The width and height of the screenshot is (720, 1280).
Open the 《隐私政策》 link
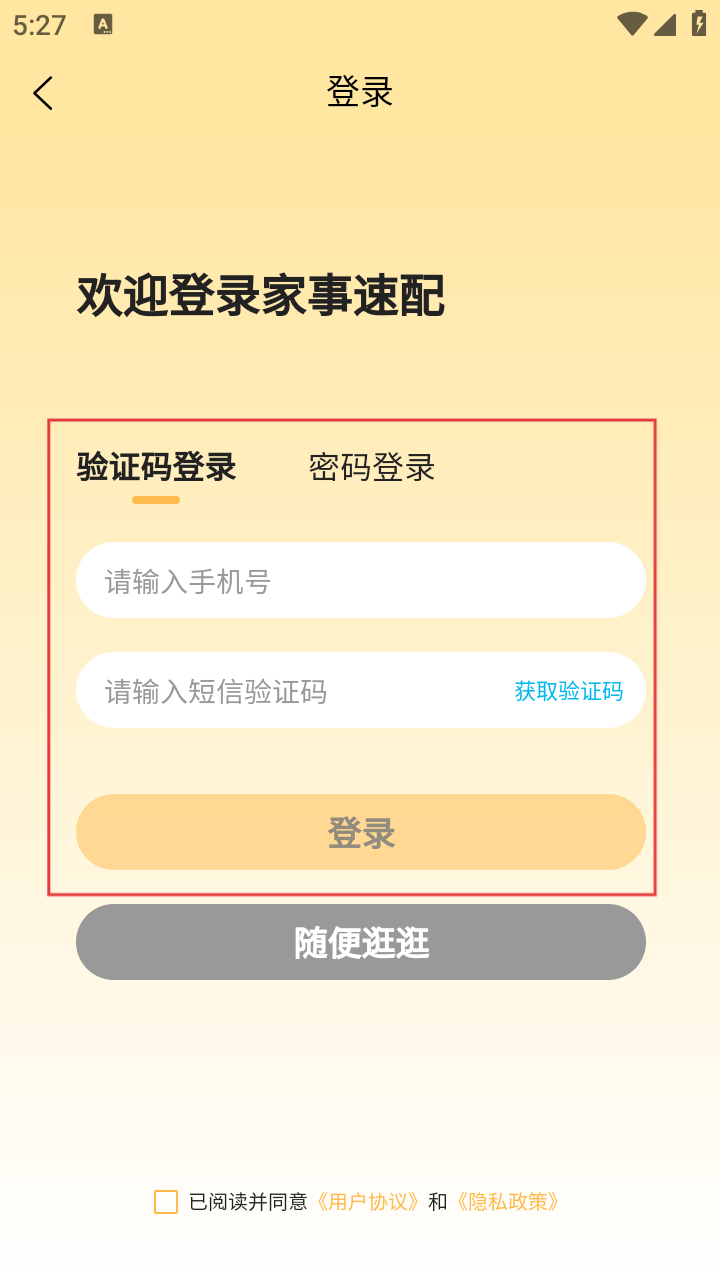click(x=507, y=1202)
